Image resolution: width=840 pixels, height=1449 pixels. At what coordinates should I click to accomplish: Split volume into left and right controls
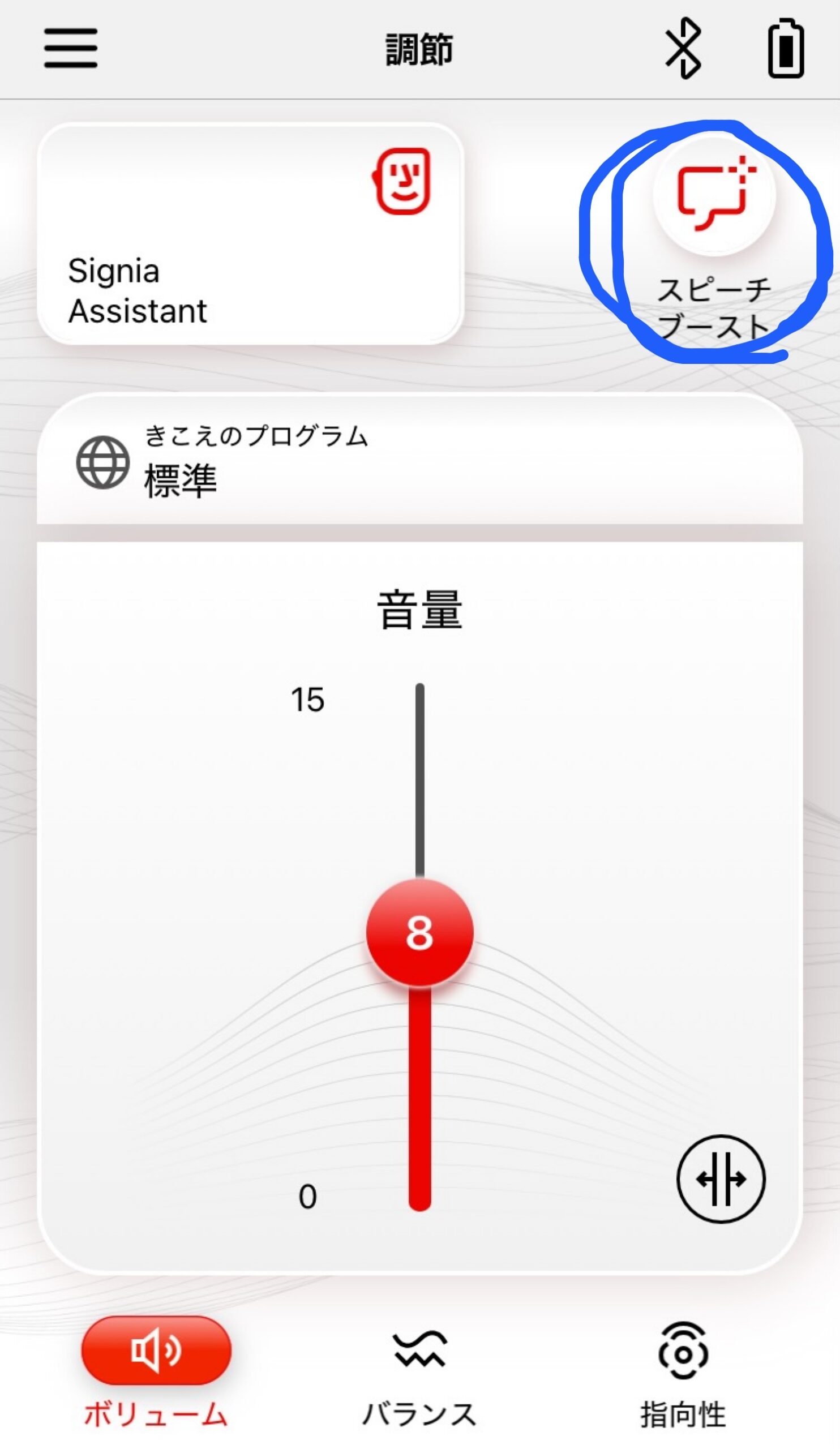(x=721, y=1178)
